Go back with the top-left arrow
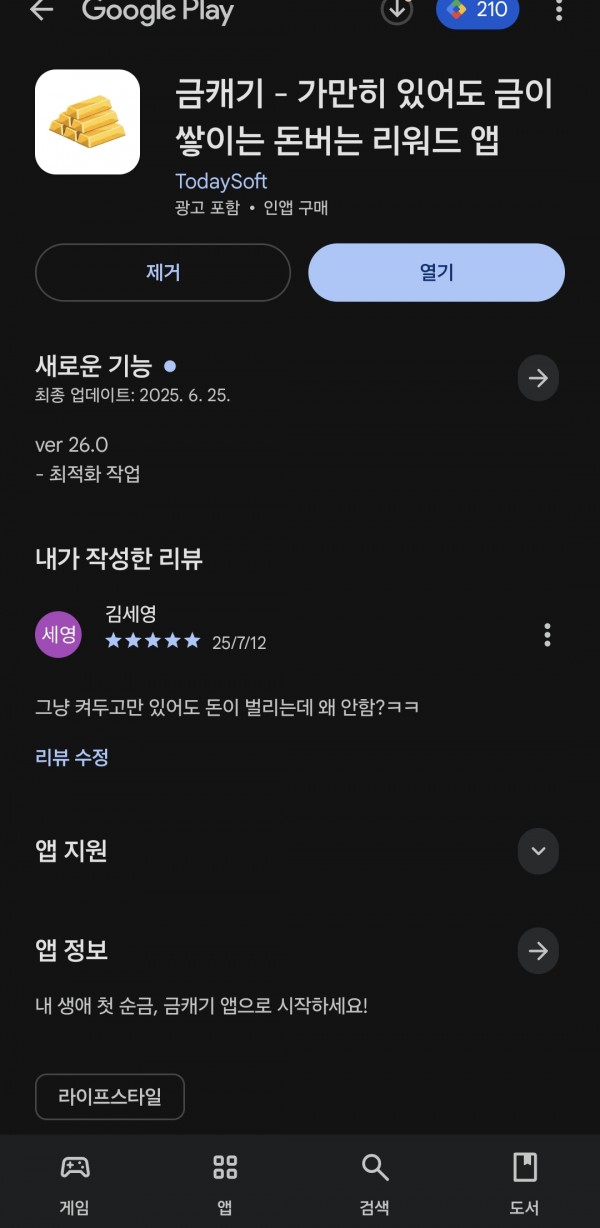This screenshot has height=1228, width=600. (41, 10)
